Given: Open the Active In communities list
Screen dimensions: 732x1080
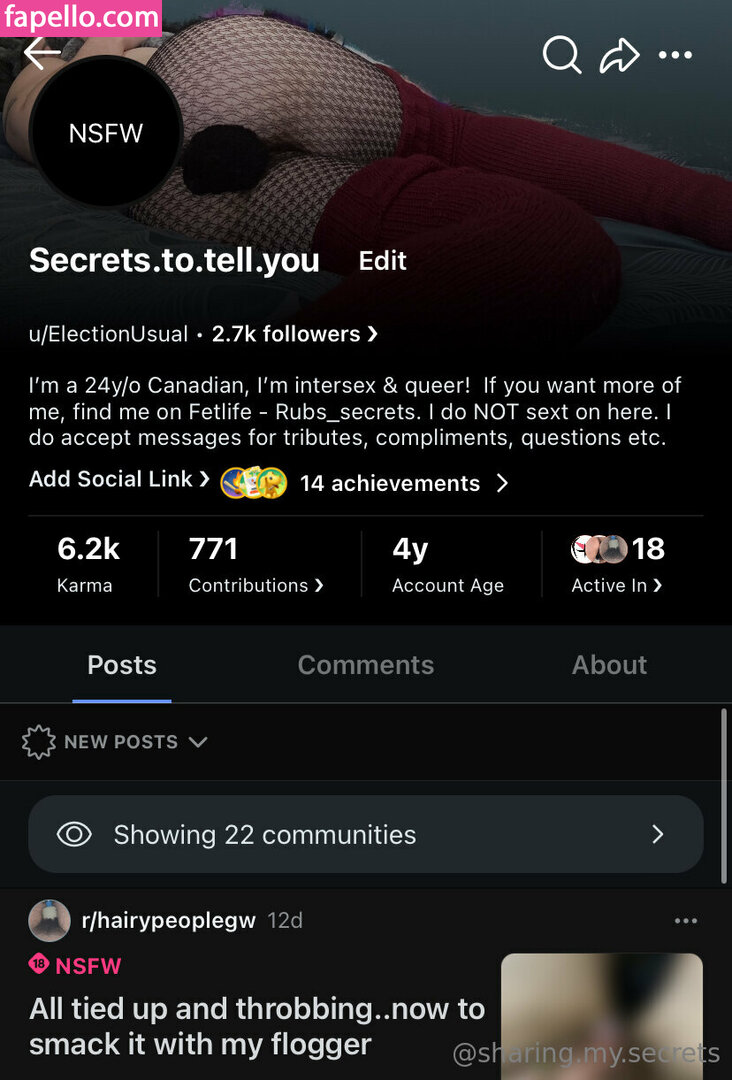Looking at the screenshot, I should click(616, 565).
